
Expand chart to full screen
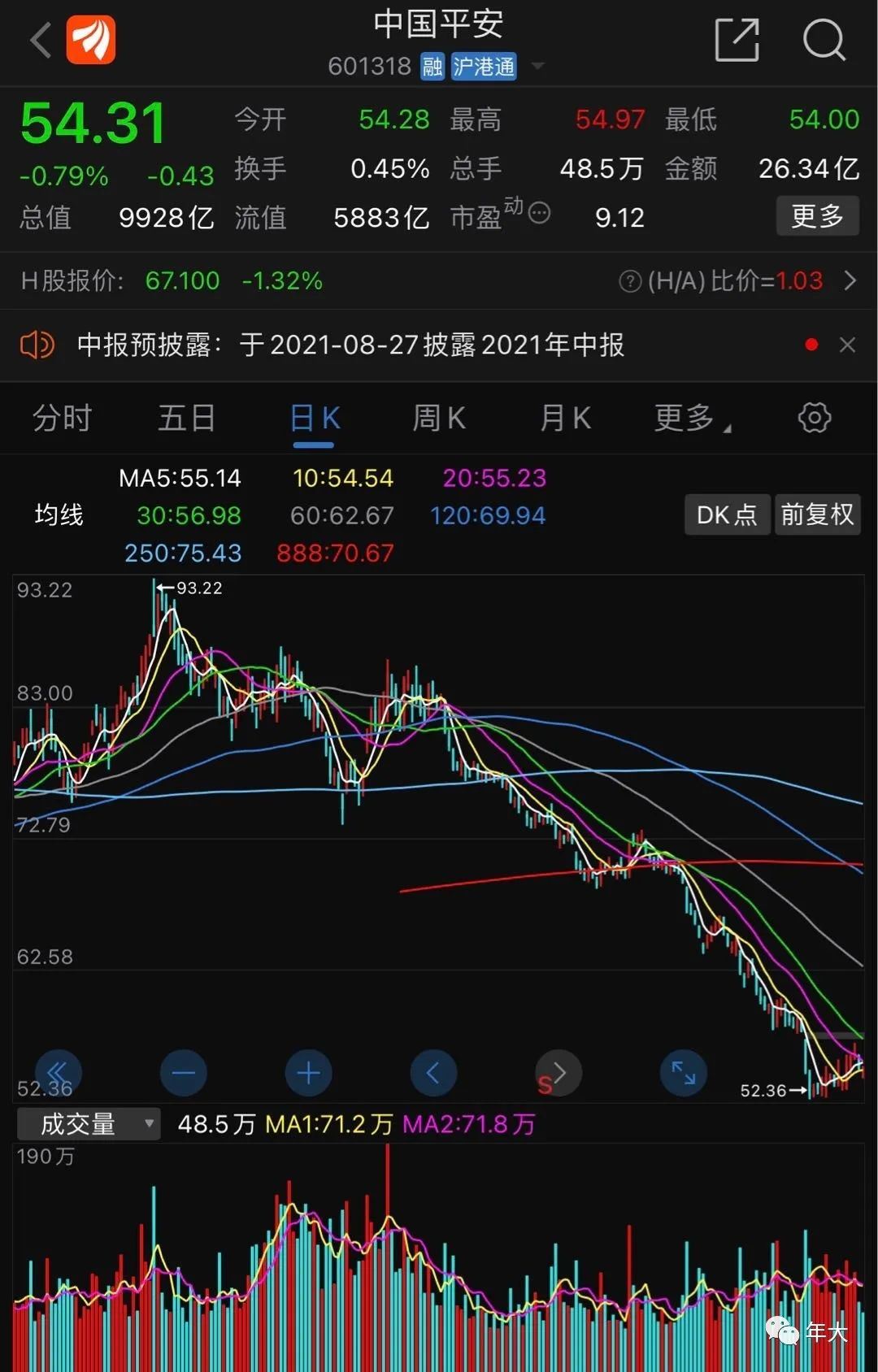pyautogui.click(x=683, y=1073)
